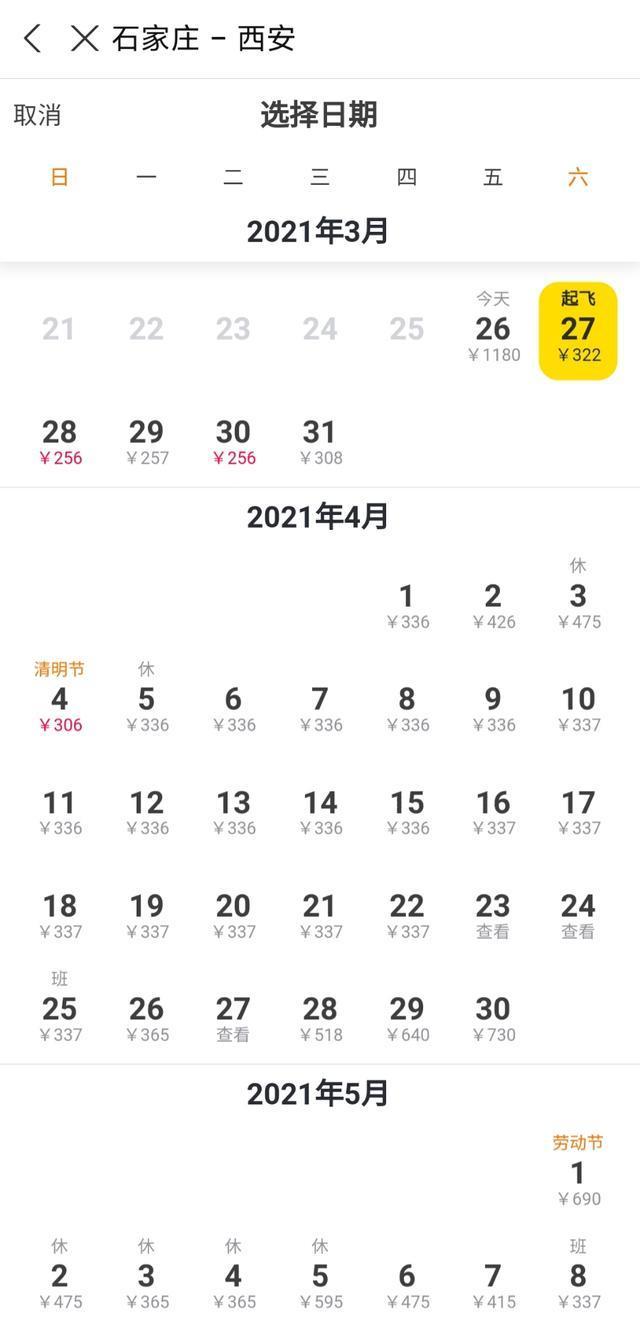Go back using the top arrow
Image resolution: width=640 pixels, height=1330 pixels.
pos(32,39)
